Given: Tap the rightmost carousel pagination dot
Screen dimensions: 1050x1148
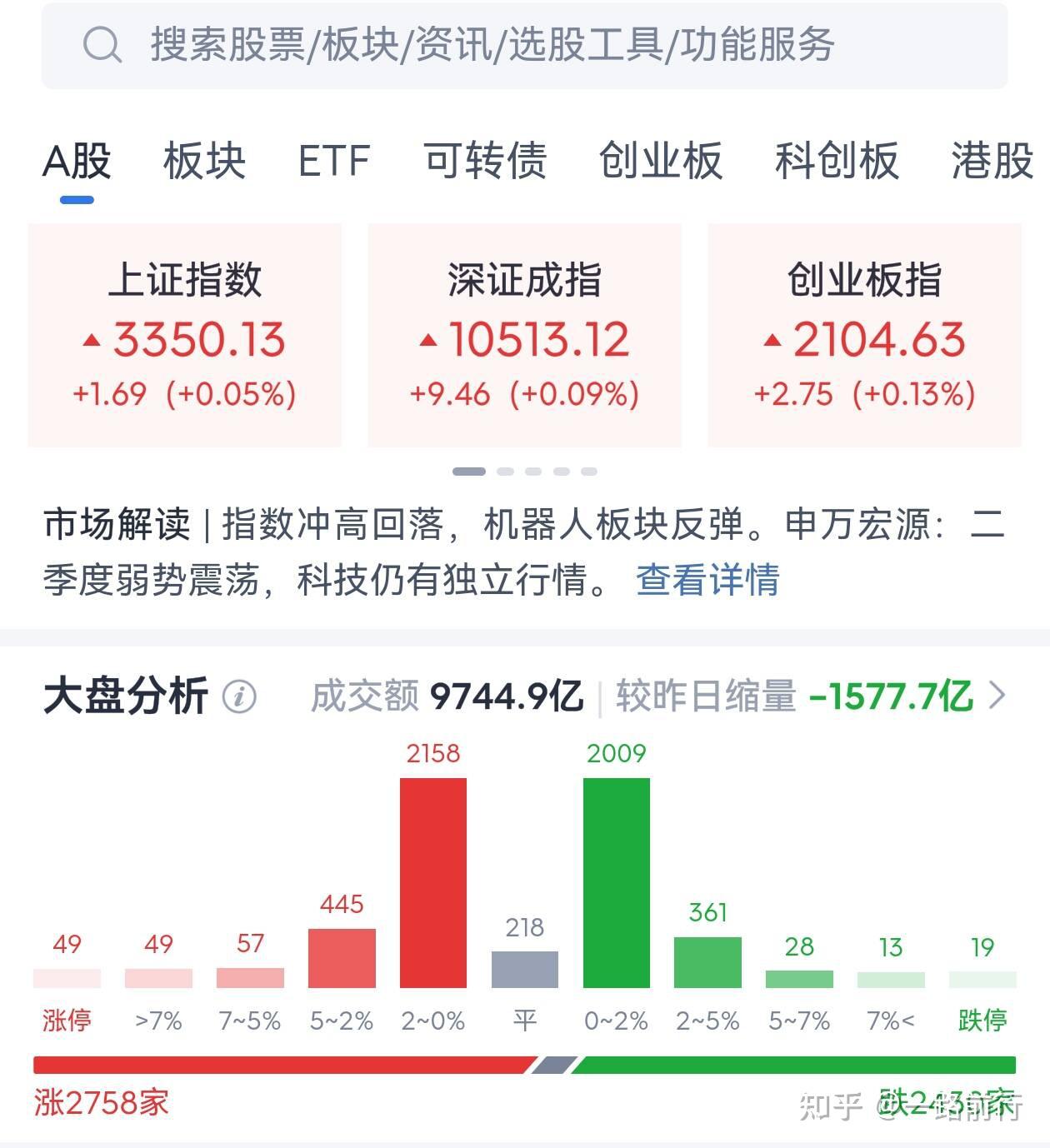Looking at the screenshot, I should click(590, 472).
